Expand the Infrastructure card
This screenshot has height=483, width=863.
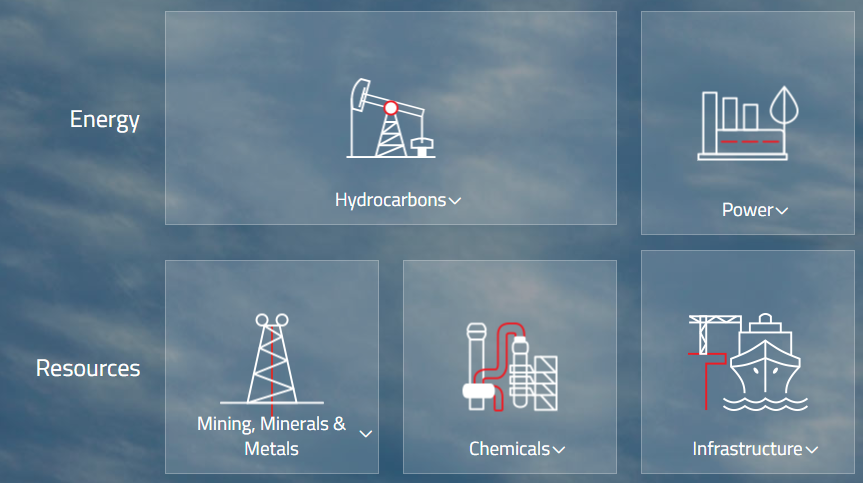click(755, 449)
